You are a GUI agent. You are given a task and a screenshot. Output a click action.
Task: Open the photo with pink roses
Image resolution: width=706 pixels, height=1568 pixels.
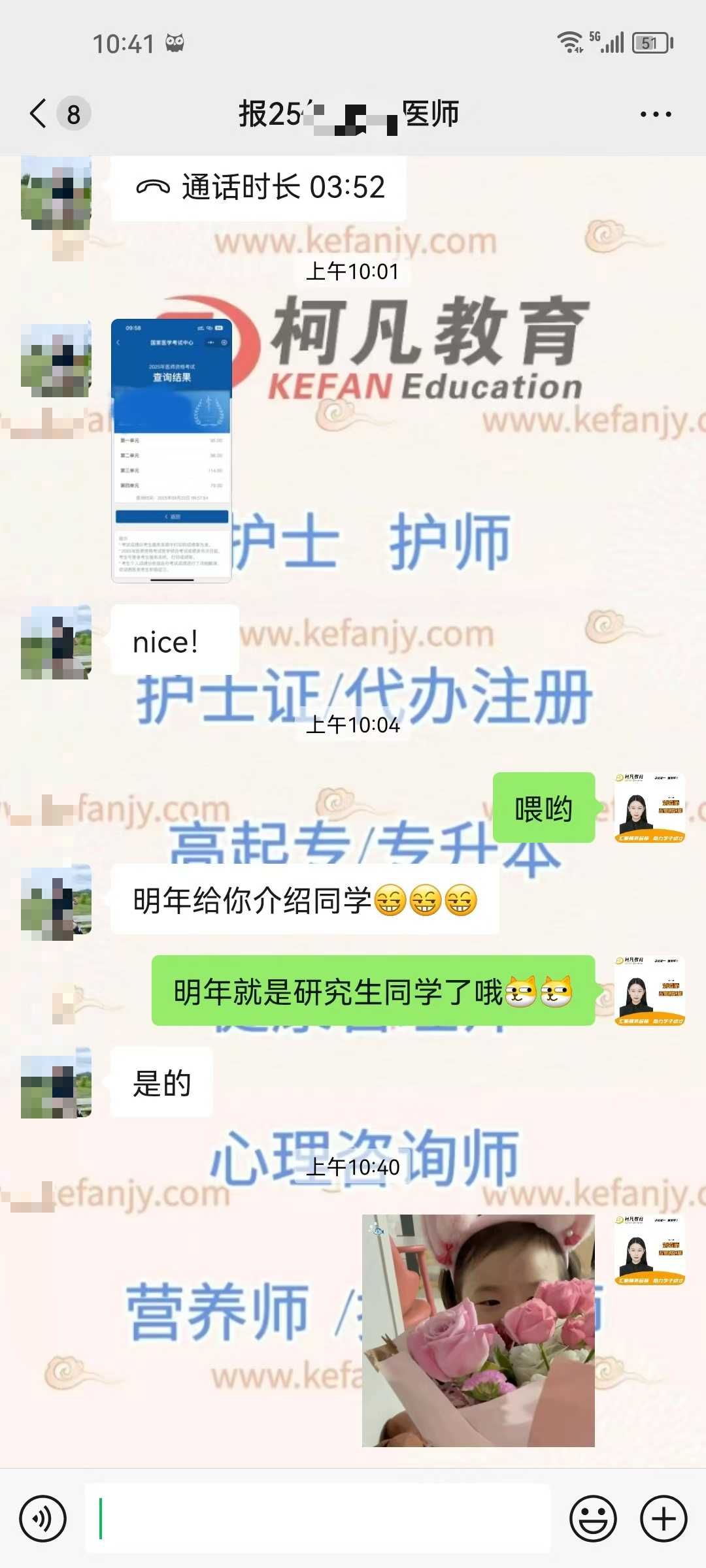pyautogui.click(x=478, y=1330)
